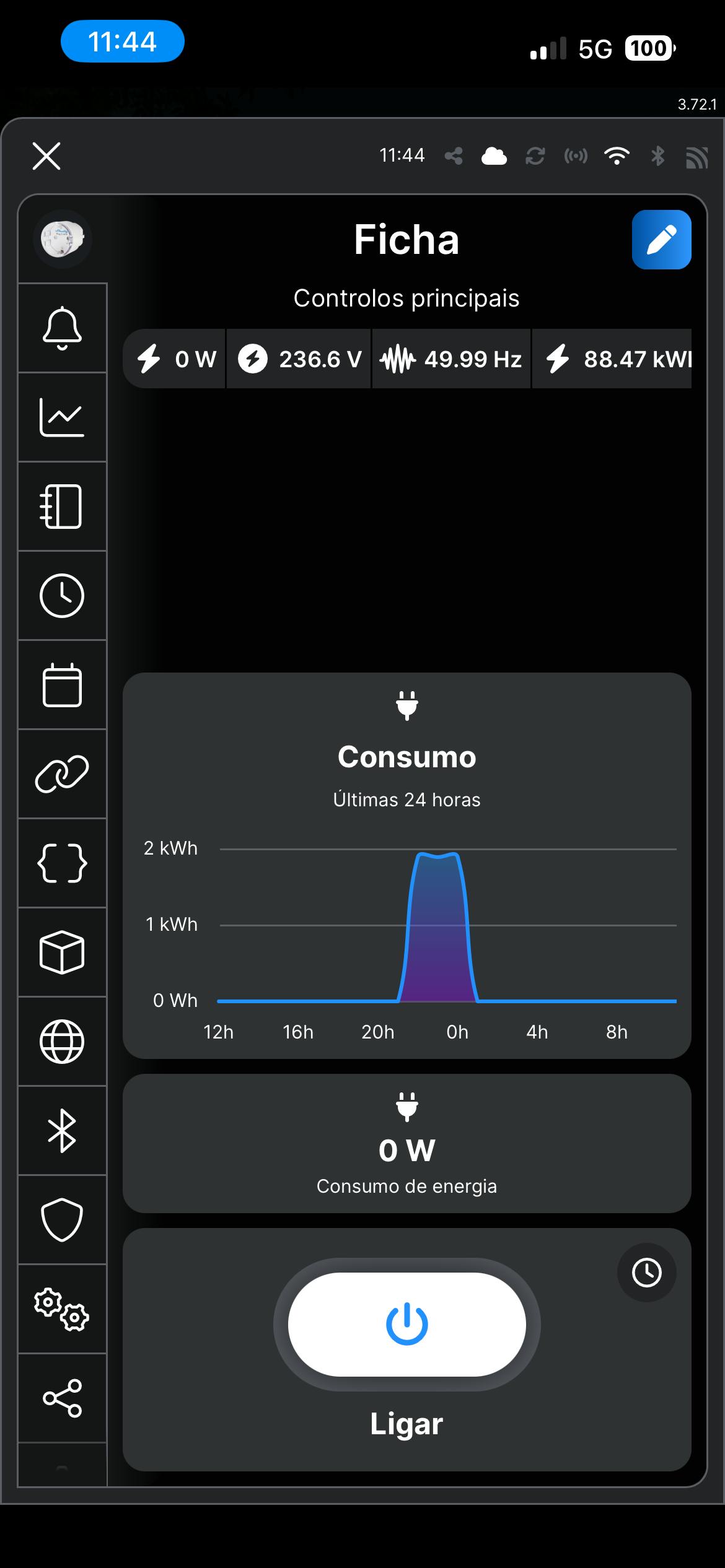Turn on the plug with Ligar button
Image resolution: width=725 pixels, height=1568 pixels.
(x=406, y=1325)
